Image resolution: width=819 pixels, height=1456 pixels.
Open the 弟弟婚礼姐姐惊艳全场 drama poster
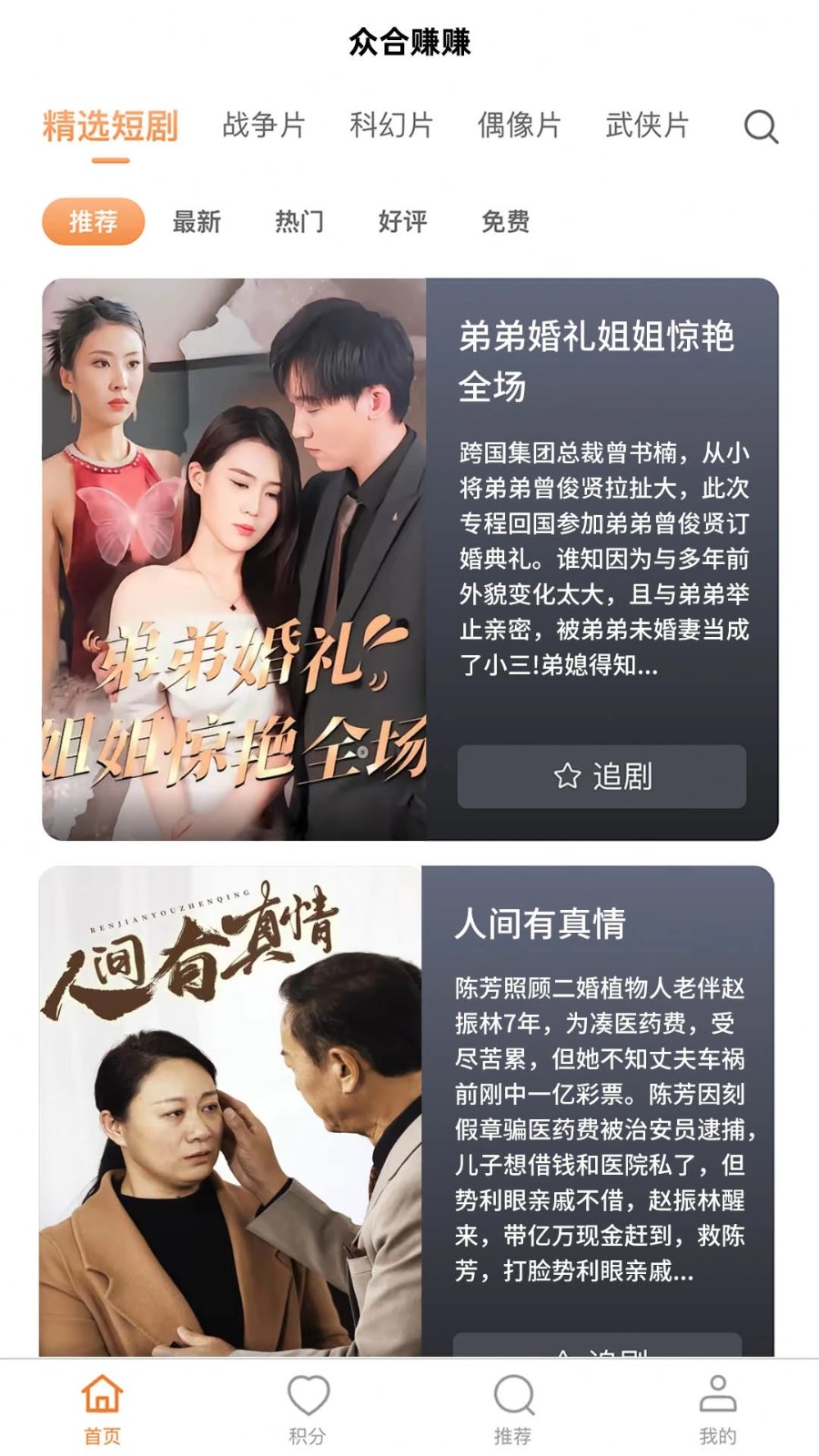click(x=234, y=559)
